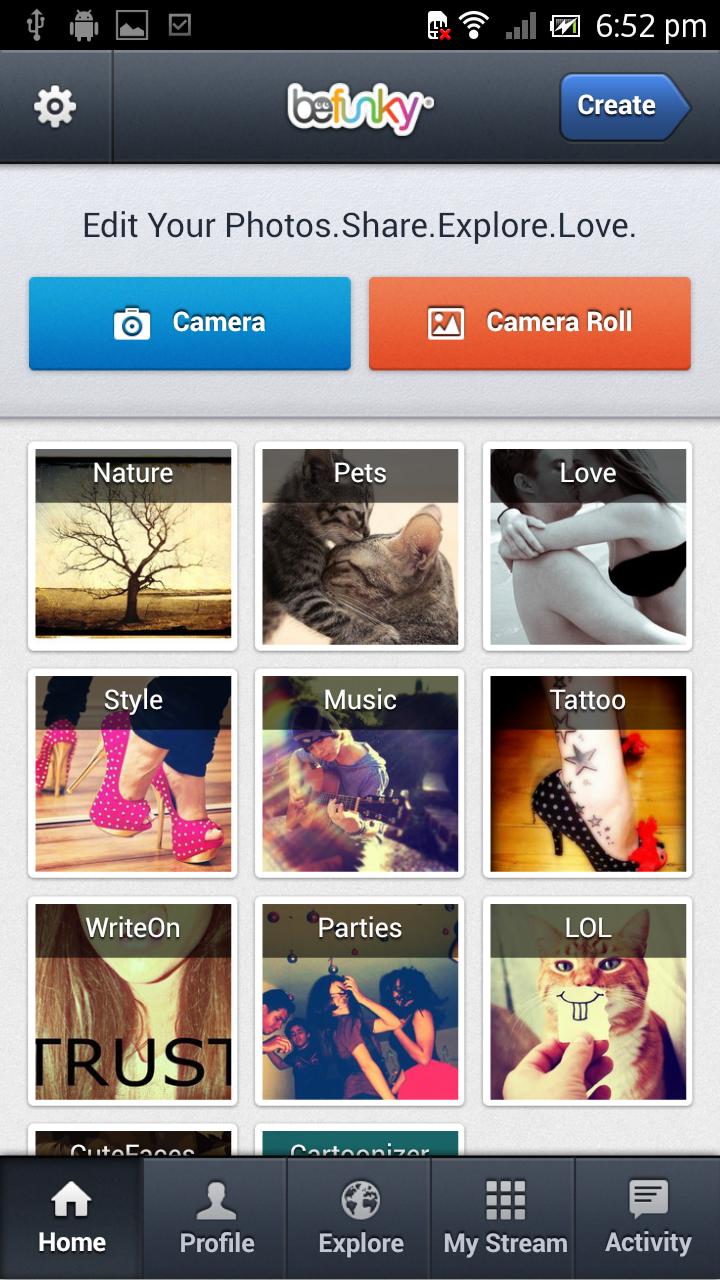Open the settings gear
The height and width of the screenshot is (1280, 720).
[55, 106]
